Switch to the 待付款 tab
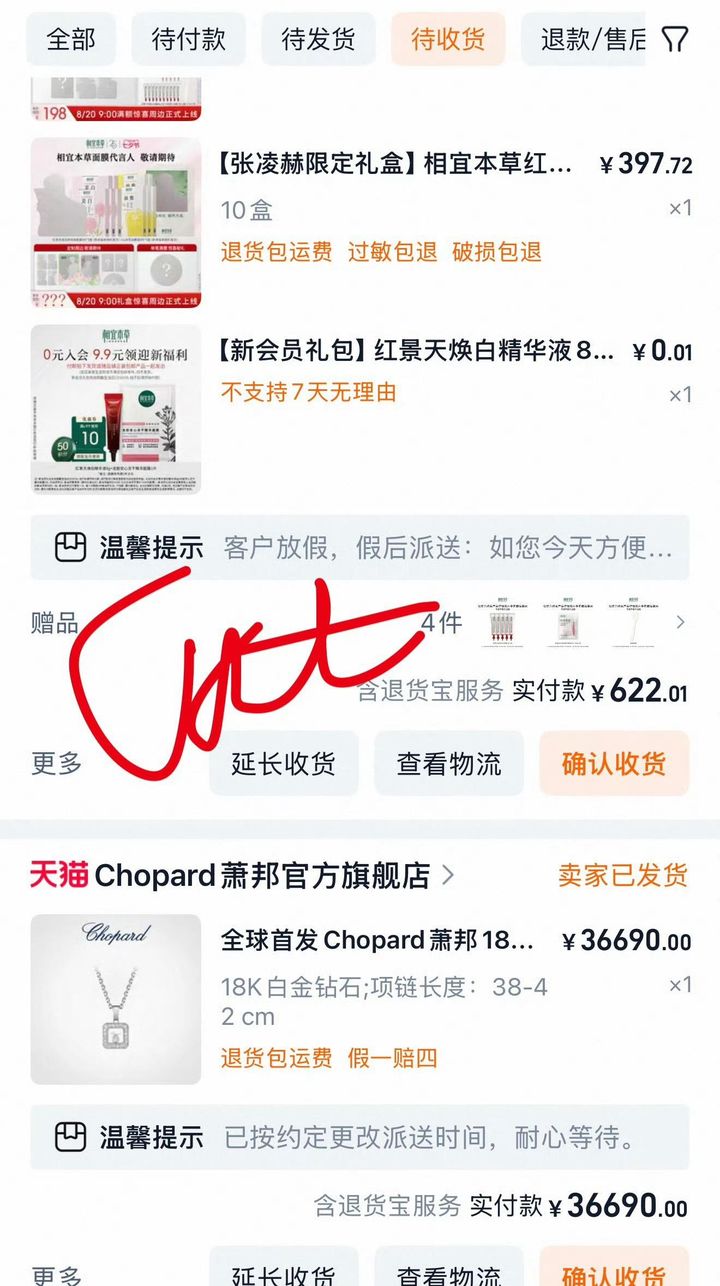720x1286 pixels. tap(188, 39)
